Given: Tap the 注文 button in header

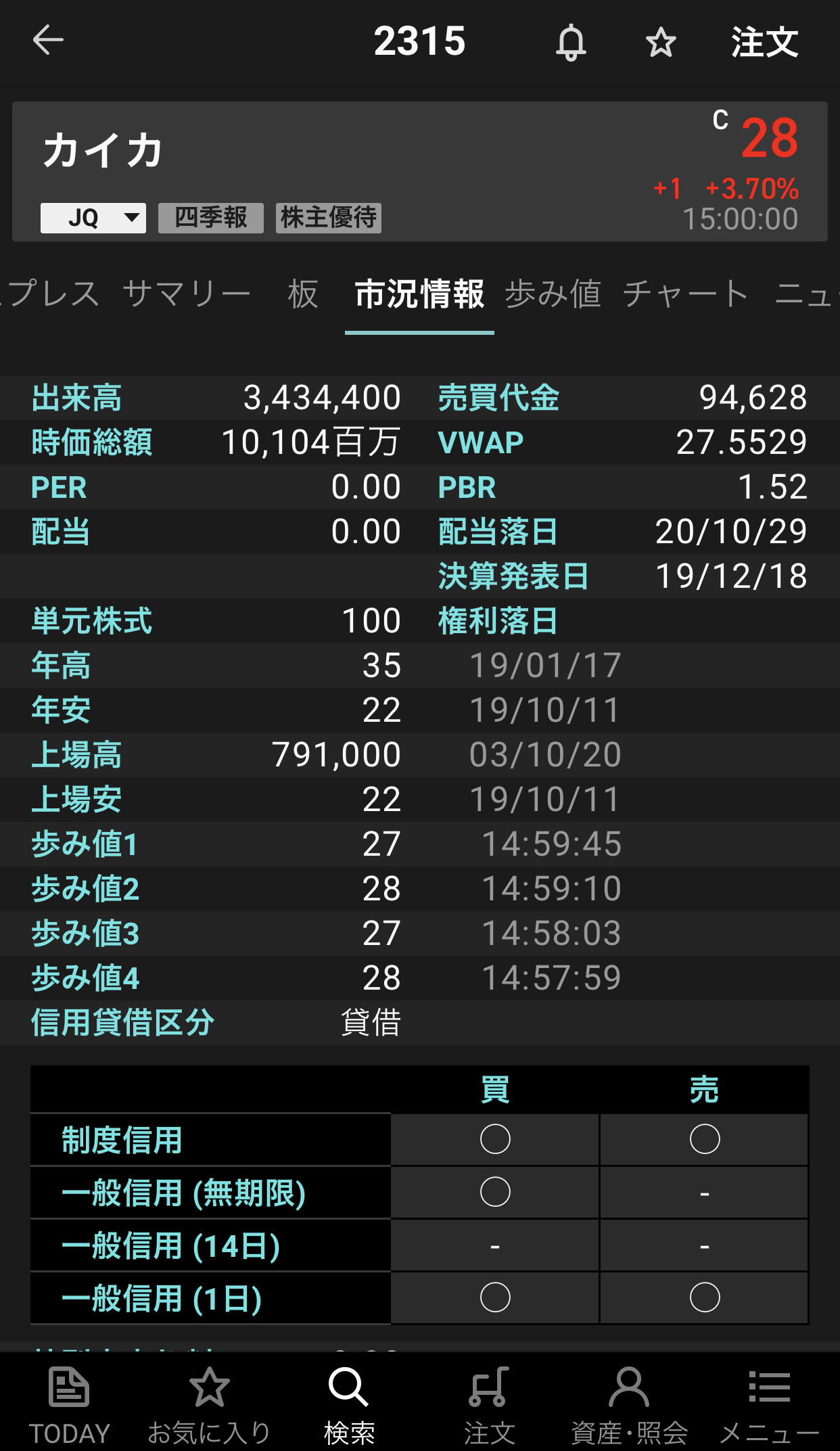Looking at the screenshot, I should coord(765,42).
